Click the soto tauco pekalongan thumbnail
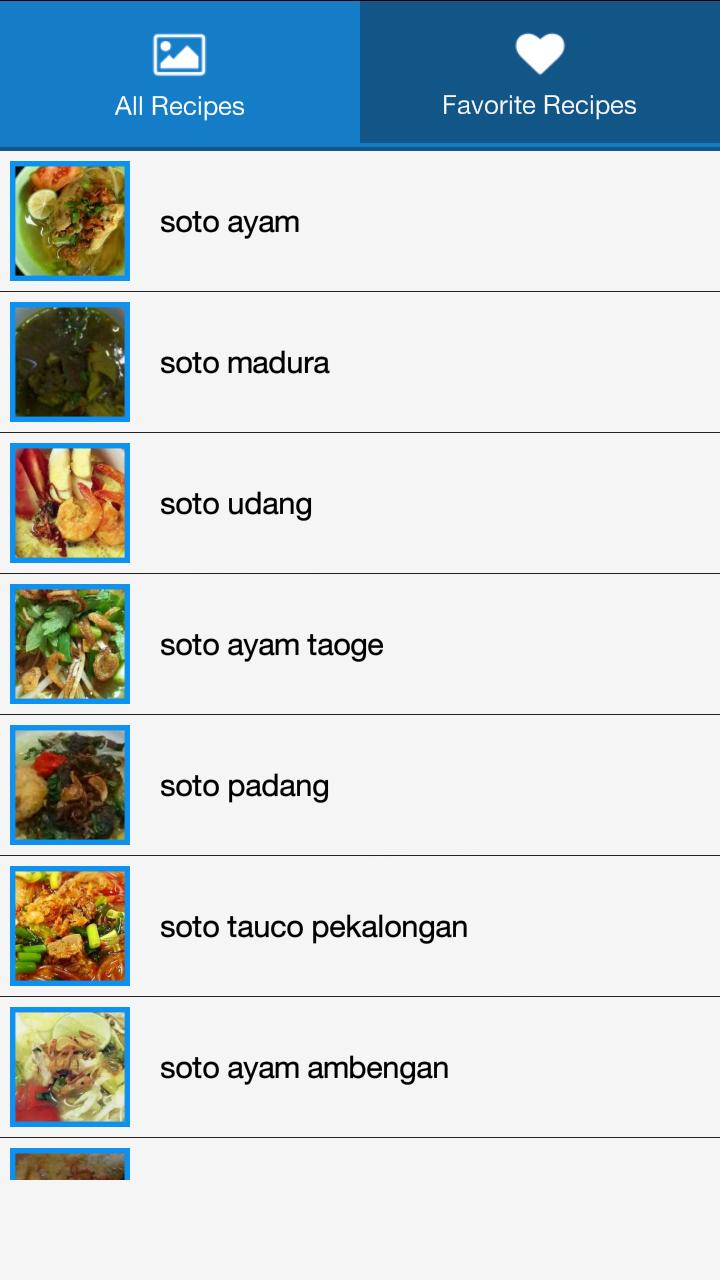The height and width of the screenshot is (1280, 720). tap(69, 926)
